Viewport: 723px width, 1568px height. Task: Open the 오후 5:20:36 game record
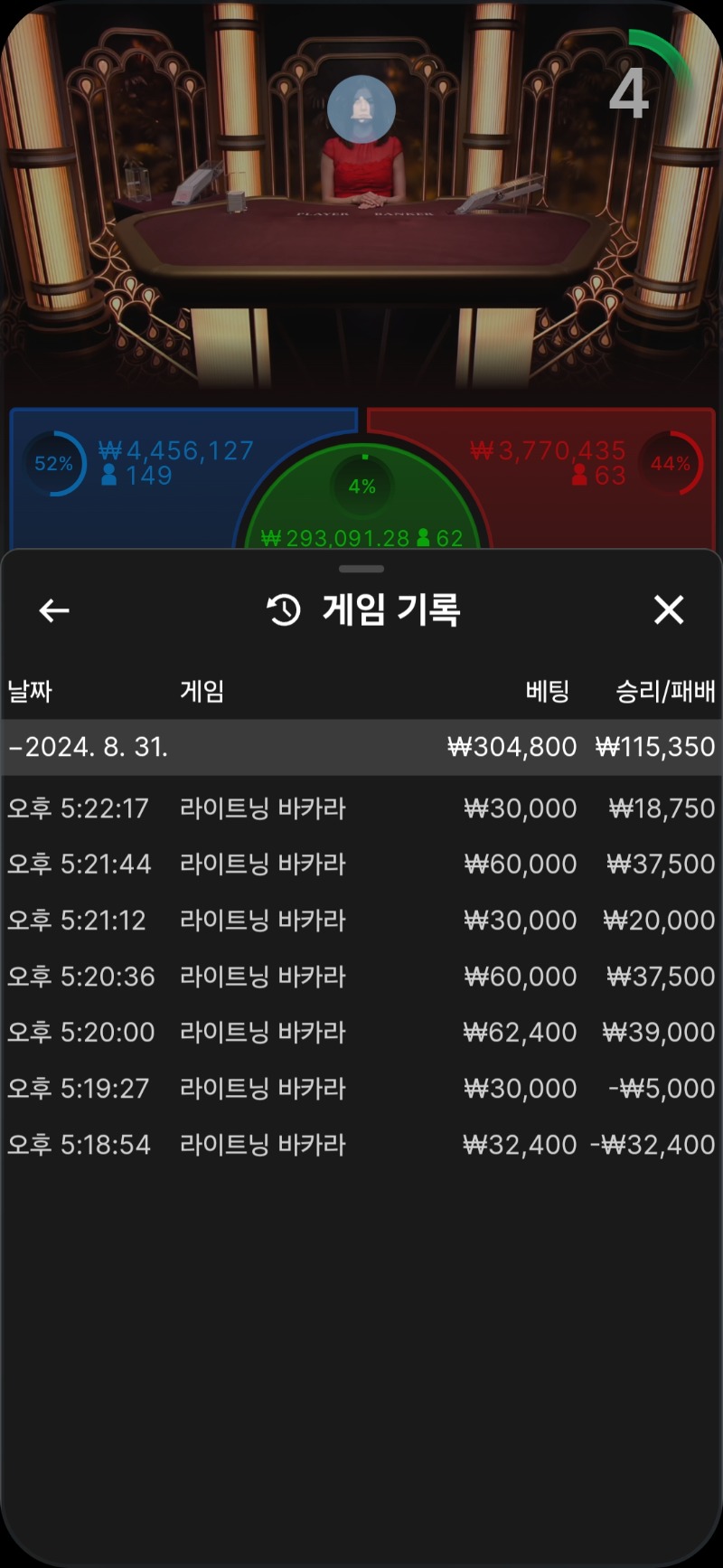pos(361,977)
